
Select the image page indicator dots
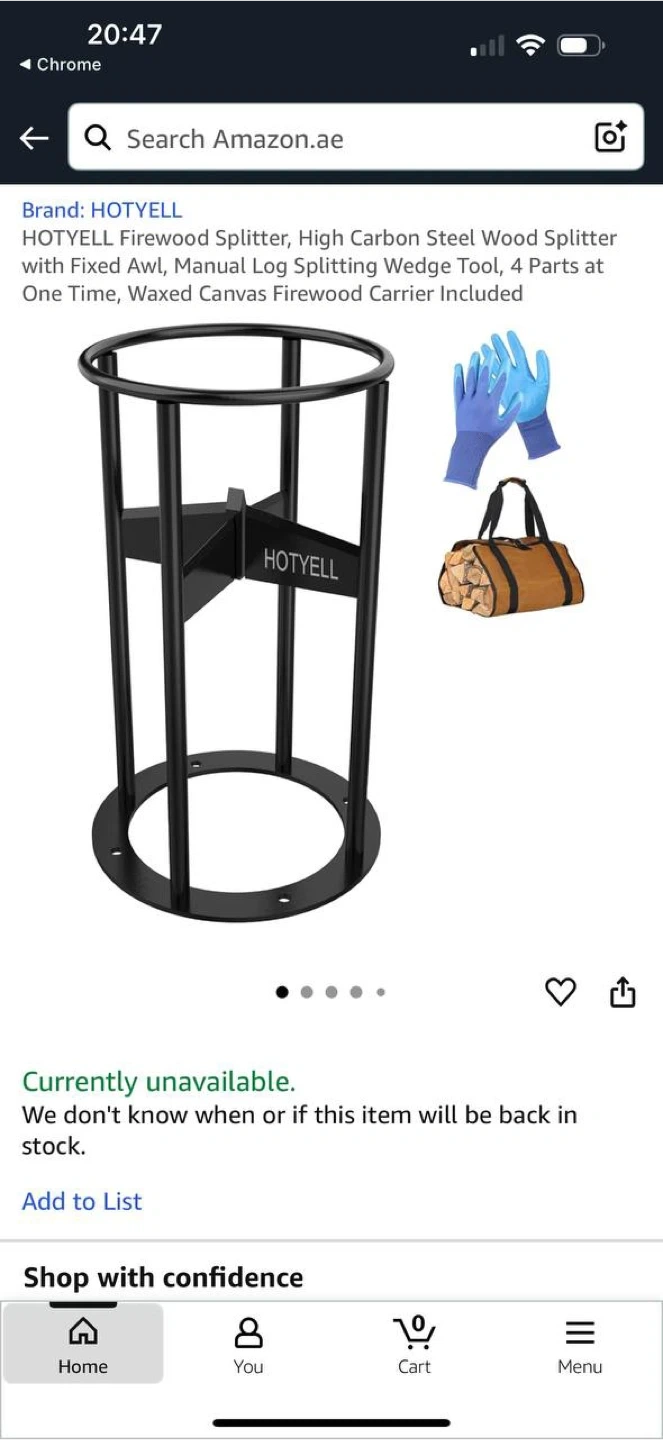tap(331, 992)
